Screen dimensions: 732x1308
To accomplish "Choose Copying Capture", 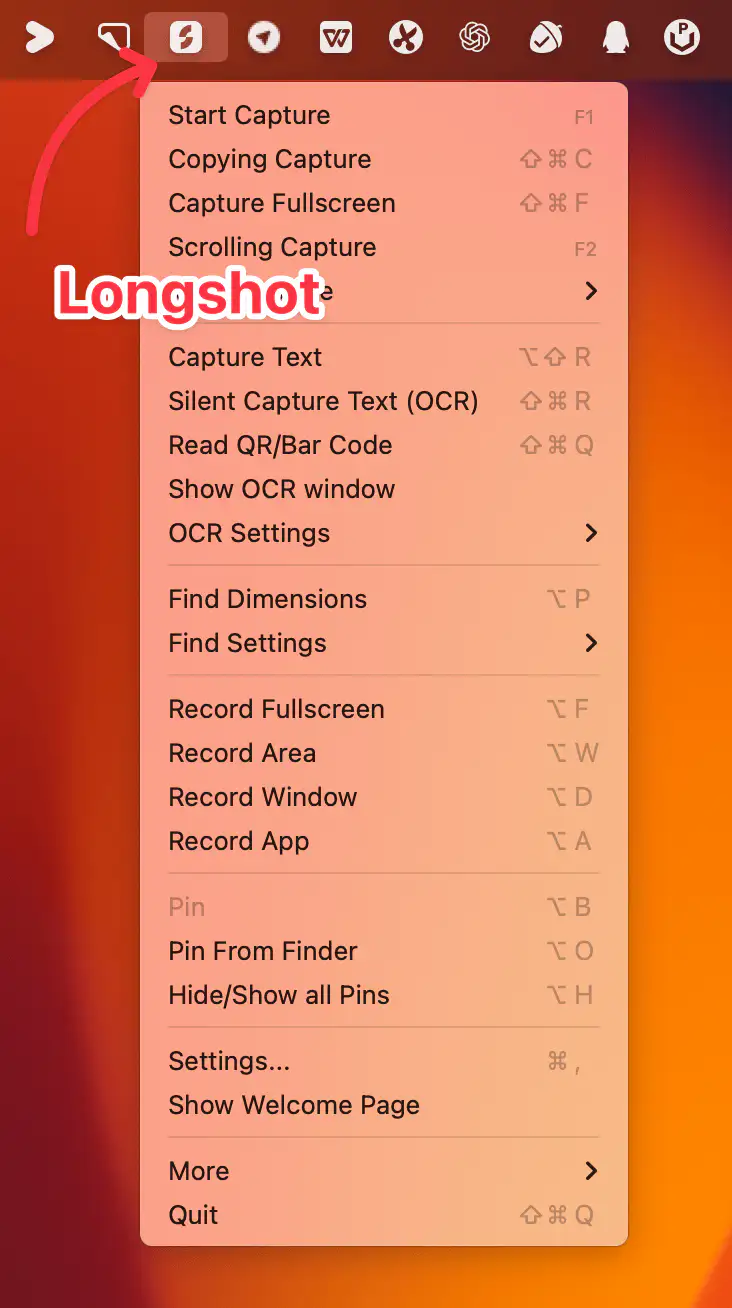I will point(384,159).
